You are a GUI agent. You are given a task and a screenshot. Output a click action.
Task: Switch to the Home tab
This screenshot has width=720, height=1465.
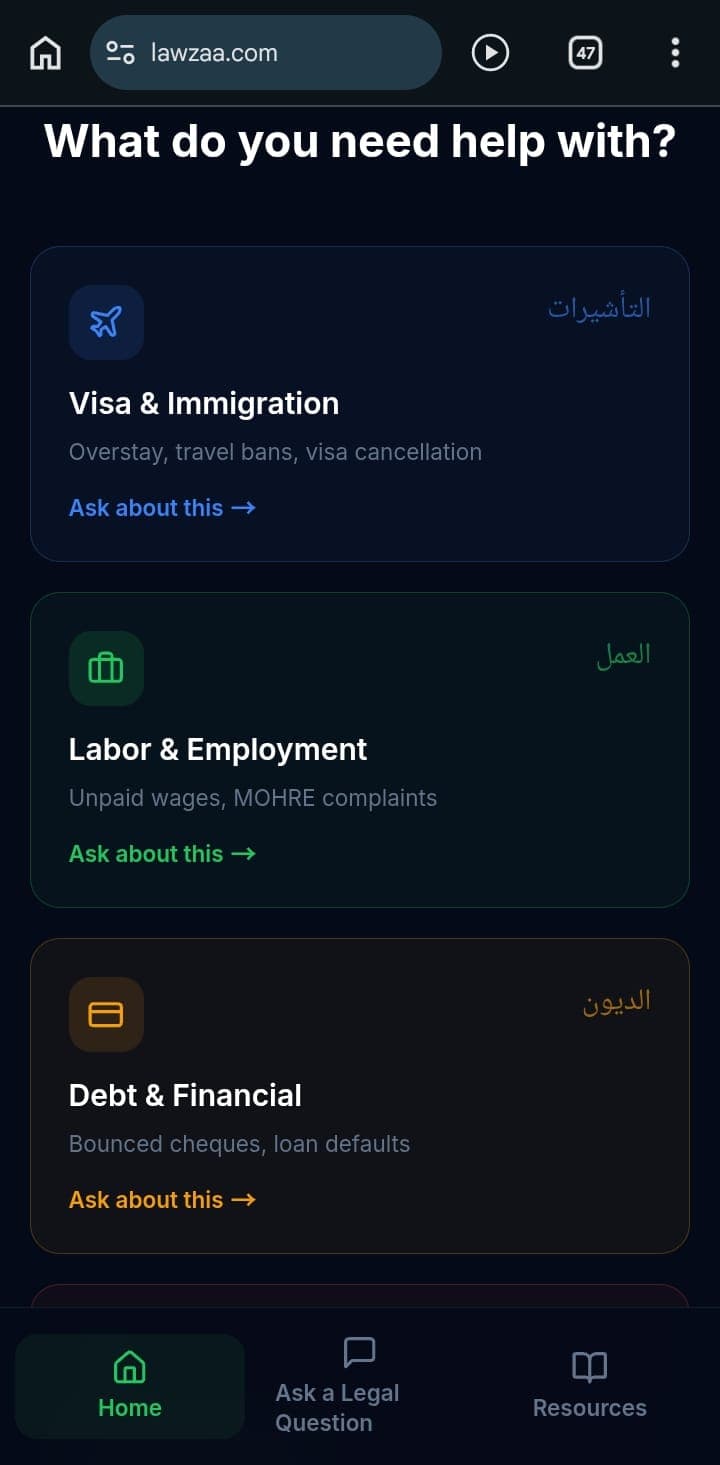click(x=130, y=1386)
